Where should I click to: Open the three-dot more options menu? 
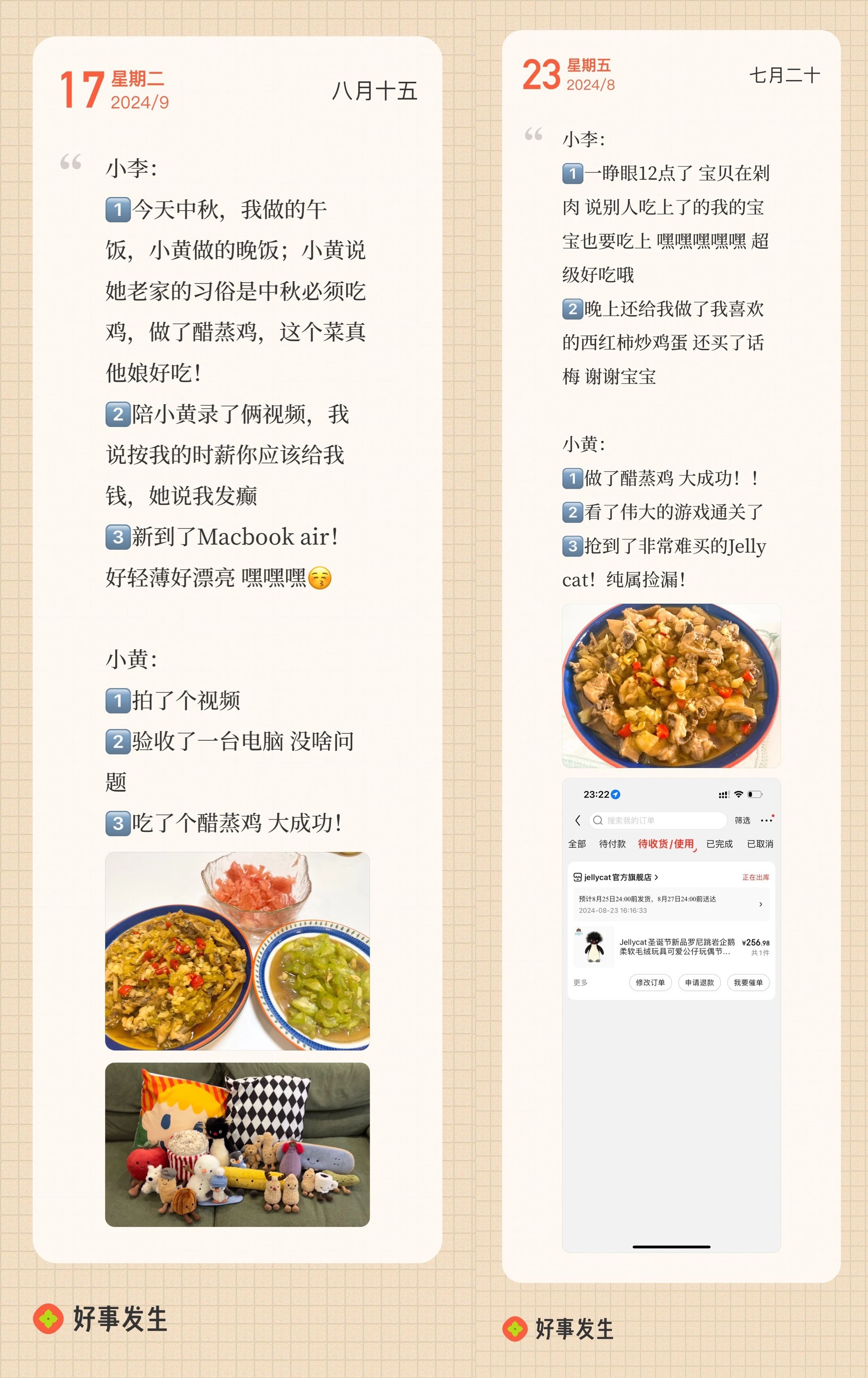tap(766, 820)
